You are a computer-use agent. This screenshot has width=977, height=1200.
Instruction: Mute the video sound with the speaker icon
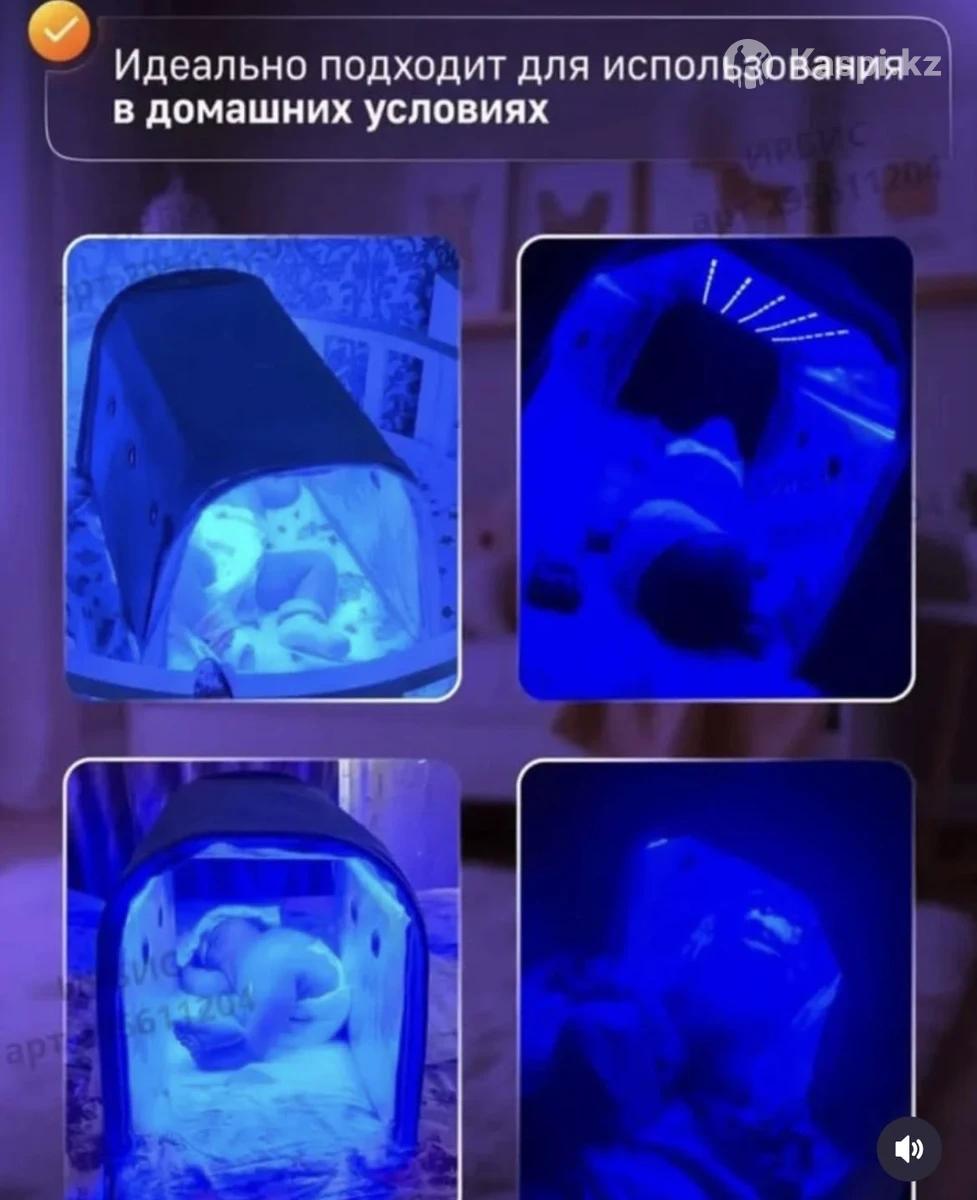pos(908,1149)
